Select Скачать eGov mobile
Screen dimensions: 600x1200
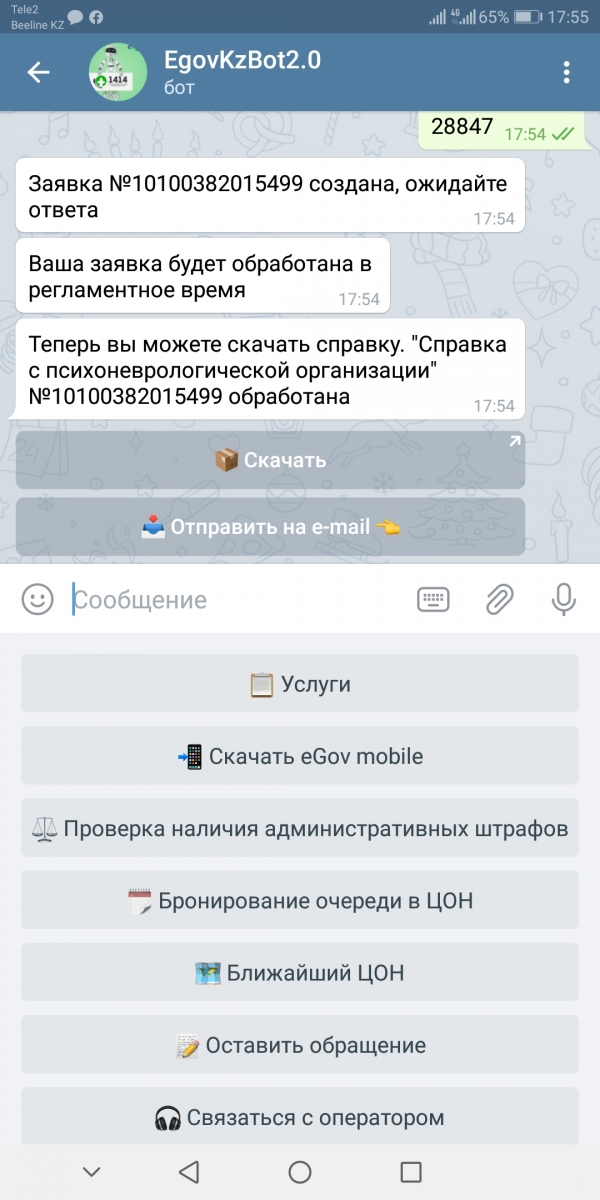coord(300,757)
